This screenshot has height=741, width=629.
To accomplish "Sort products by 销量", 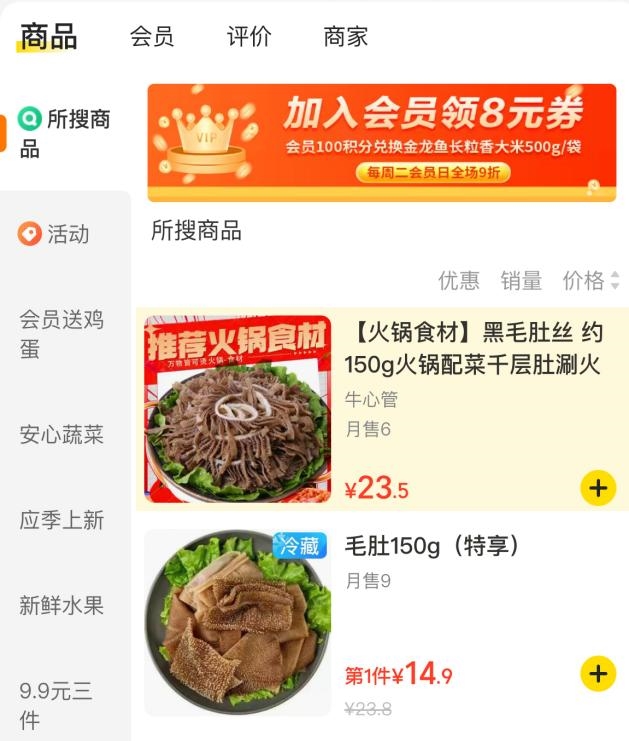I will point(521,281).
